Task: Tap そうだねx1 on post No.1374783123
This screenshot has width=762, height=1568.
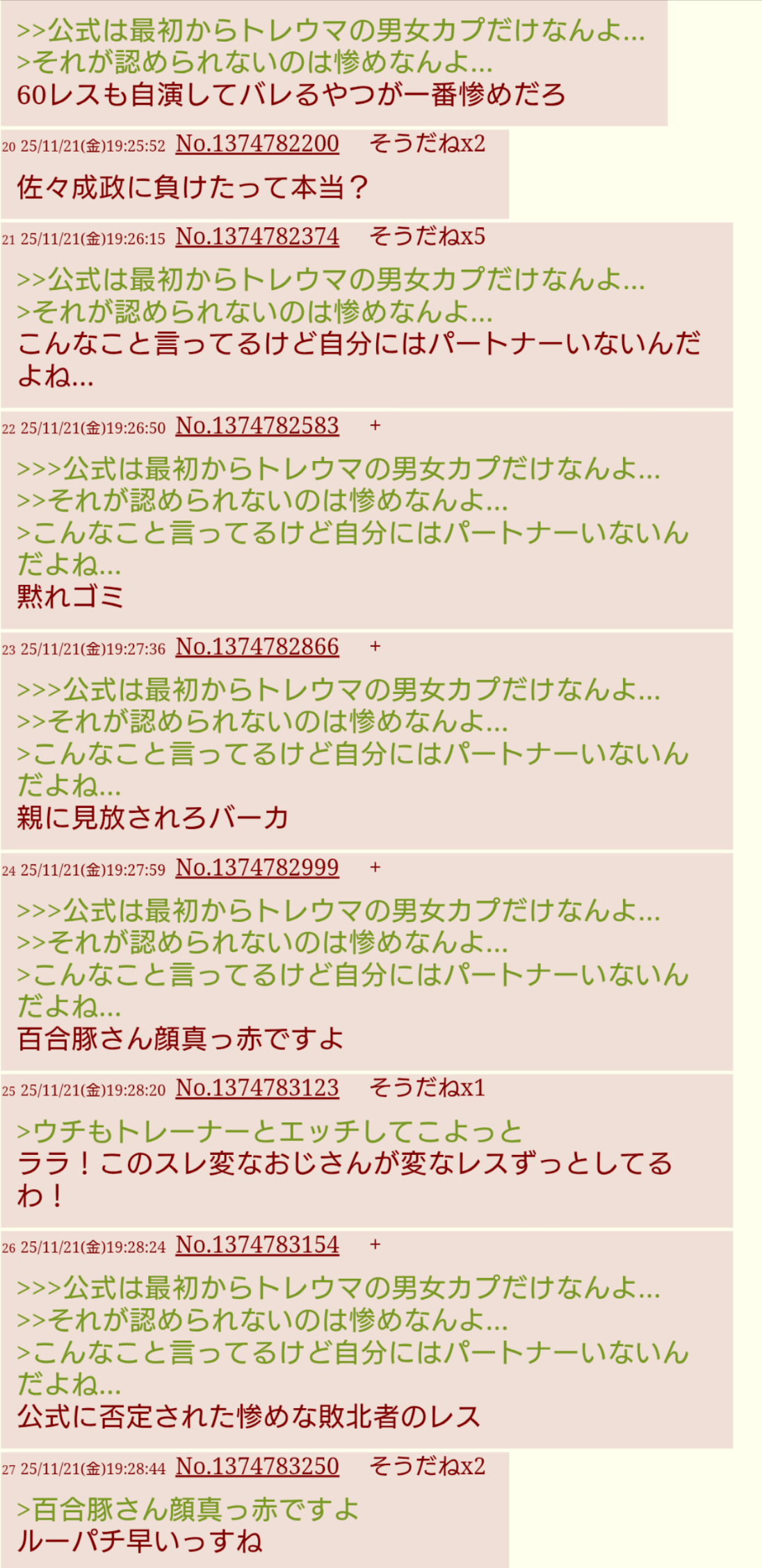Action: point(427,1088)
